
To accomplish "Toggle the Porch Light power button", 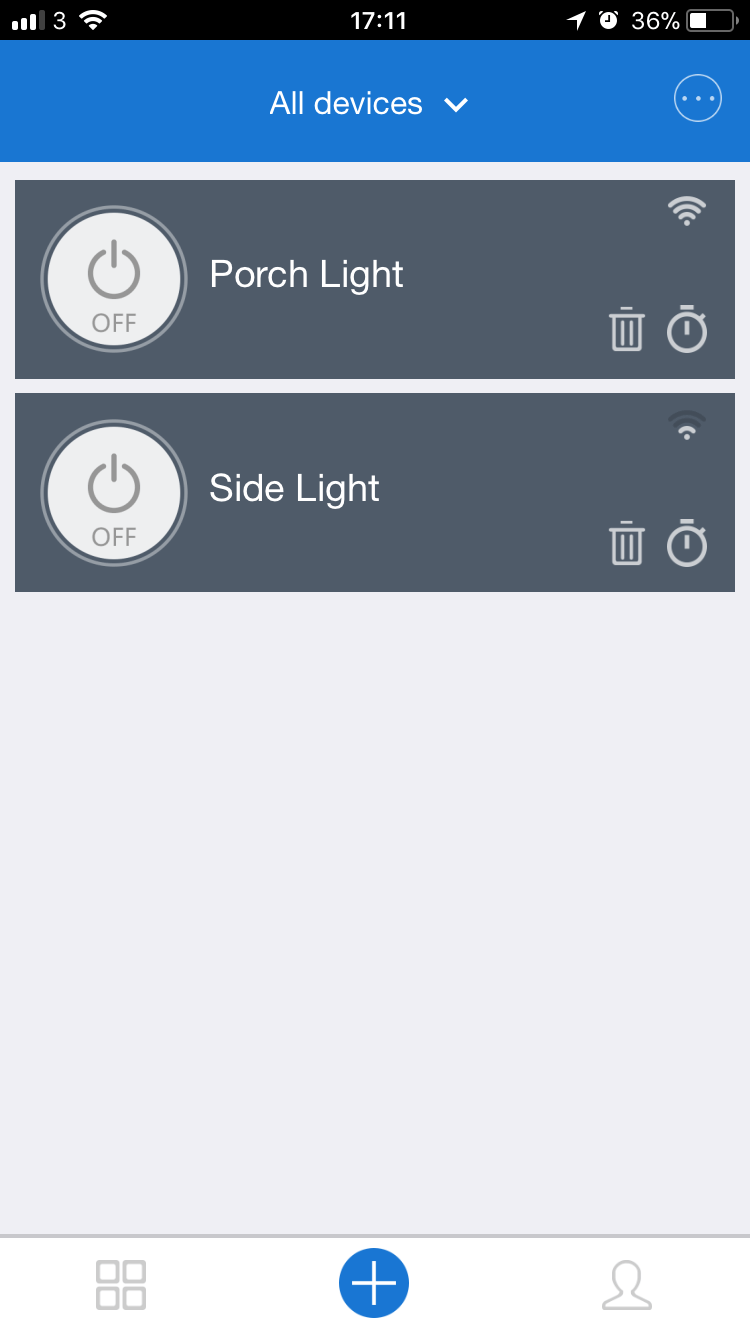I will 114,280.
